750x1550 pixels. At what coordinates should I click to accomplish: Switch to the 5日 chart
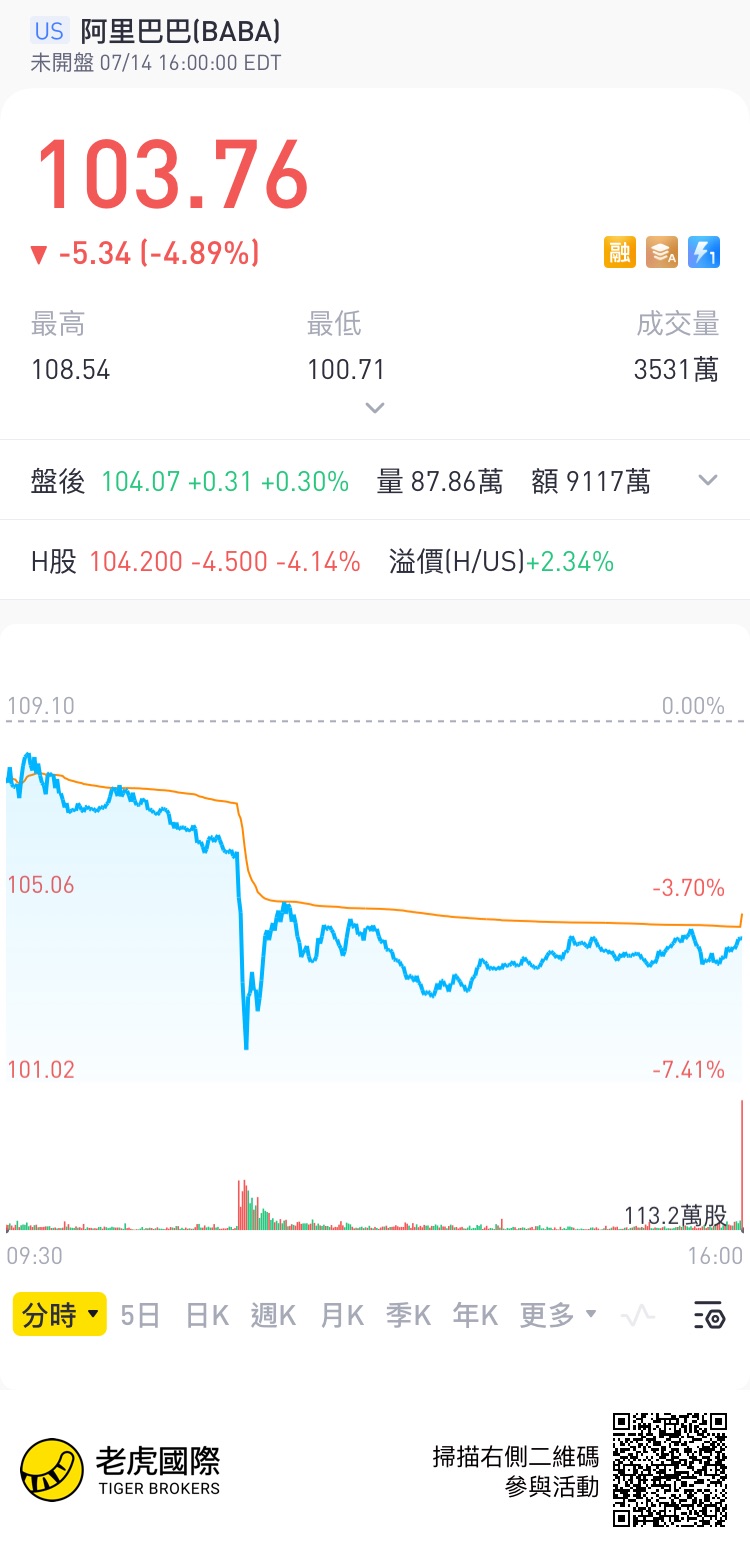[140, 1315]
